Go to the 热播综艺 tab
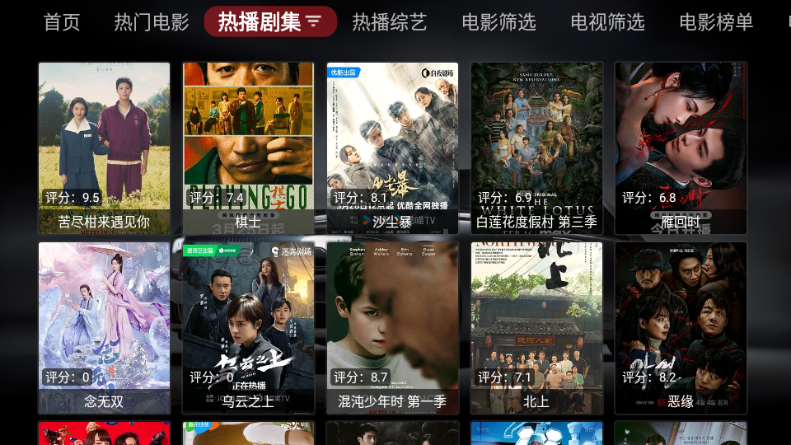 tap(389, 22)
